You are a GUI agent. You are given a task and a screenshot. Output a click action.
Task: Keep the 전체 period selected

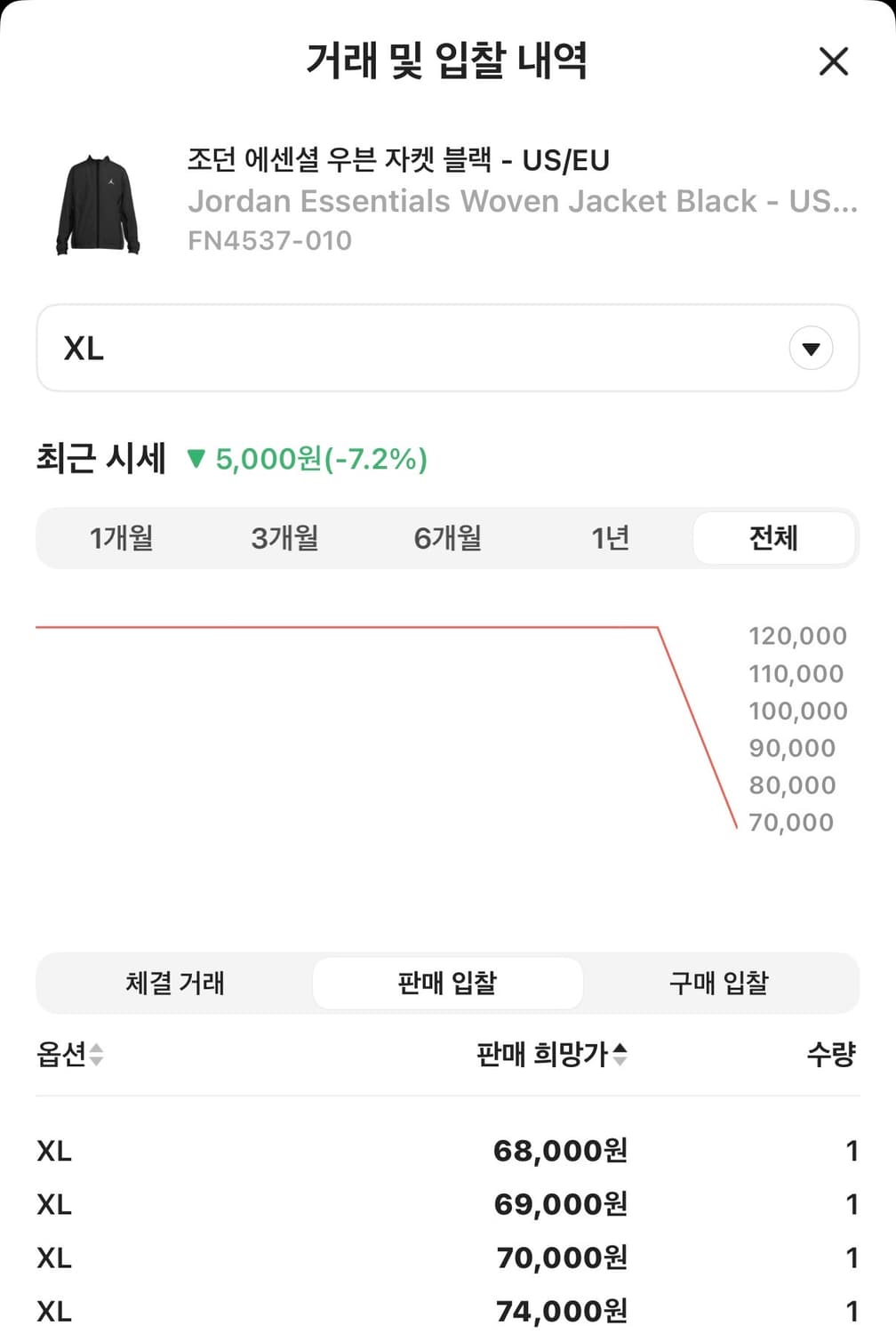[x=773, y=537]
